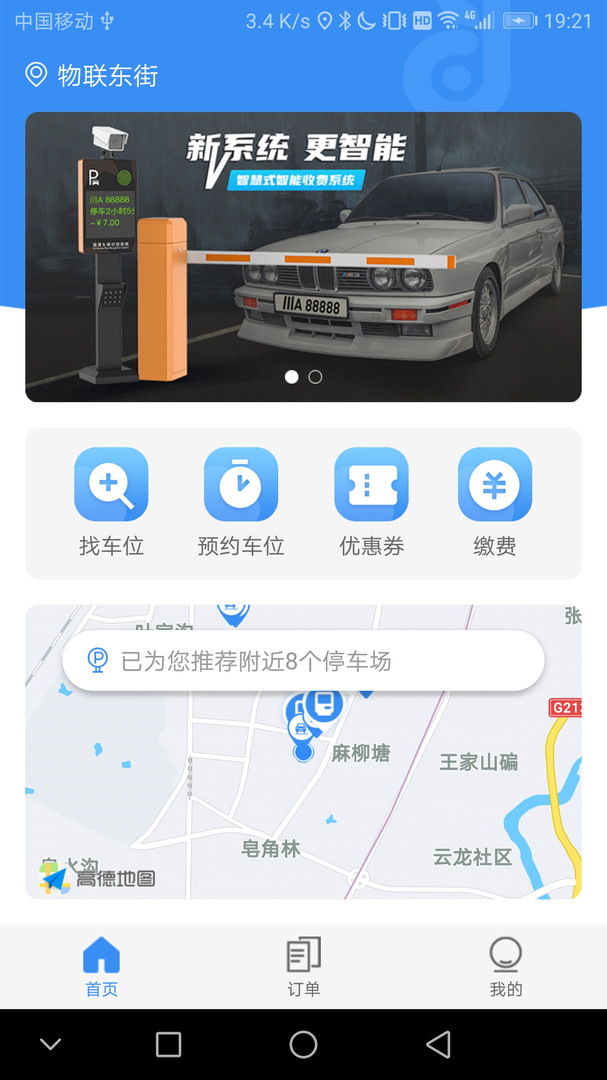Open the 新系统 更智能 banner

point(303,256)
